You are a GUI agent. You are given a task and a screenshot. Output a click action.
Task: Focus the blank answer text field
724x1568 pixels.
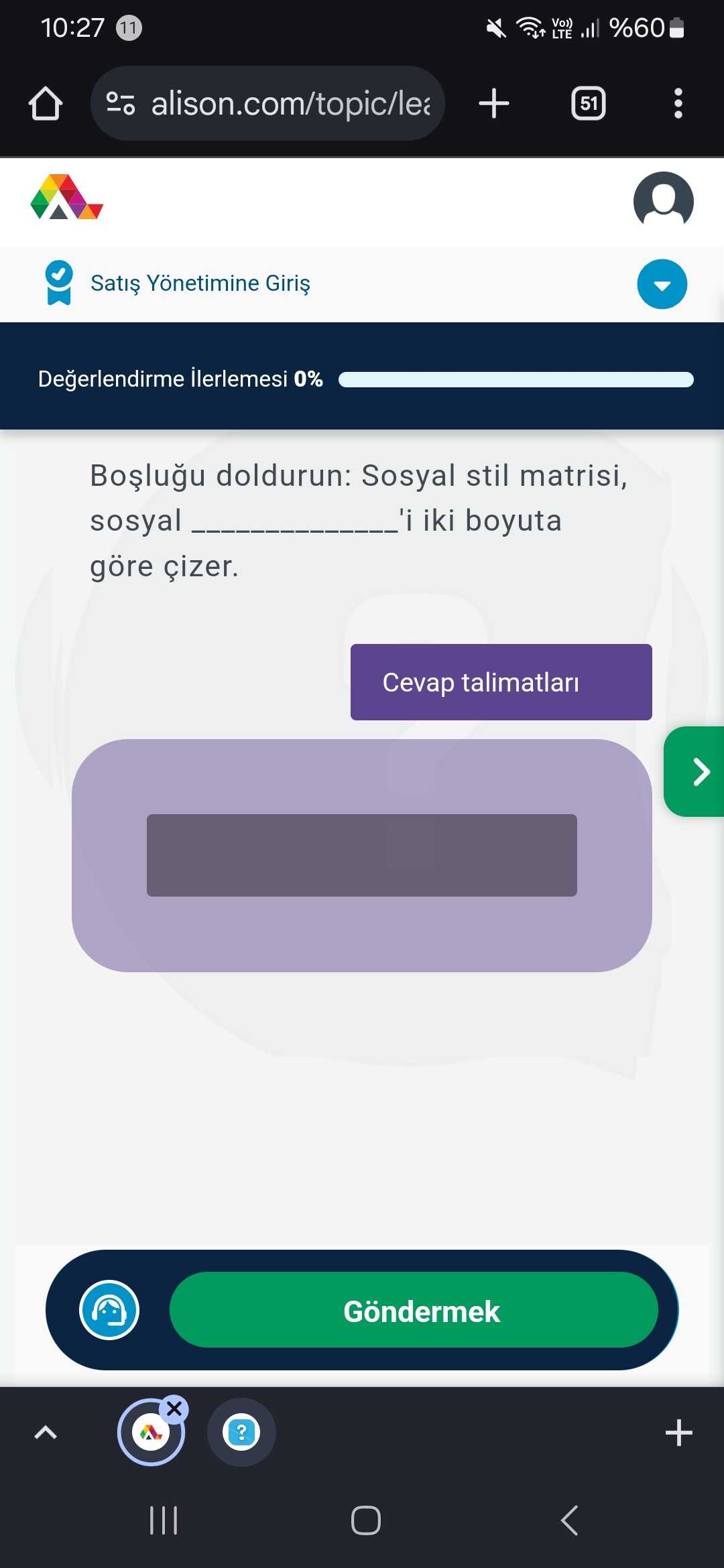tap(362, 855)
